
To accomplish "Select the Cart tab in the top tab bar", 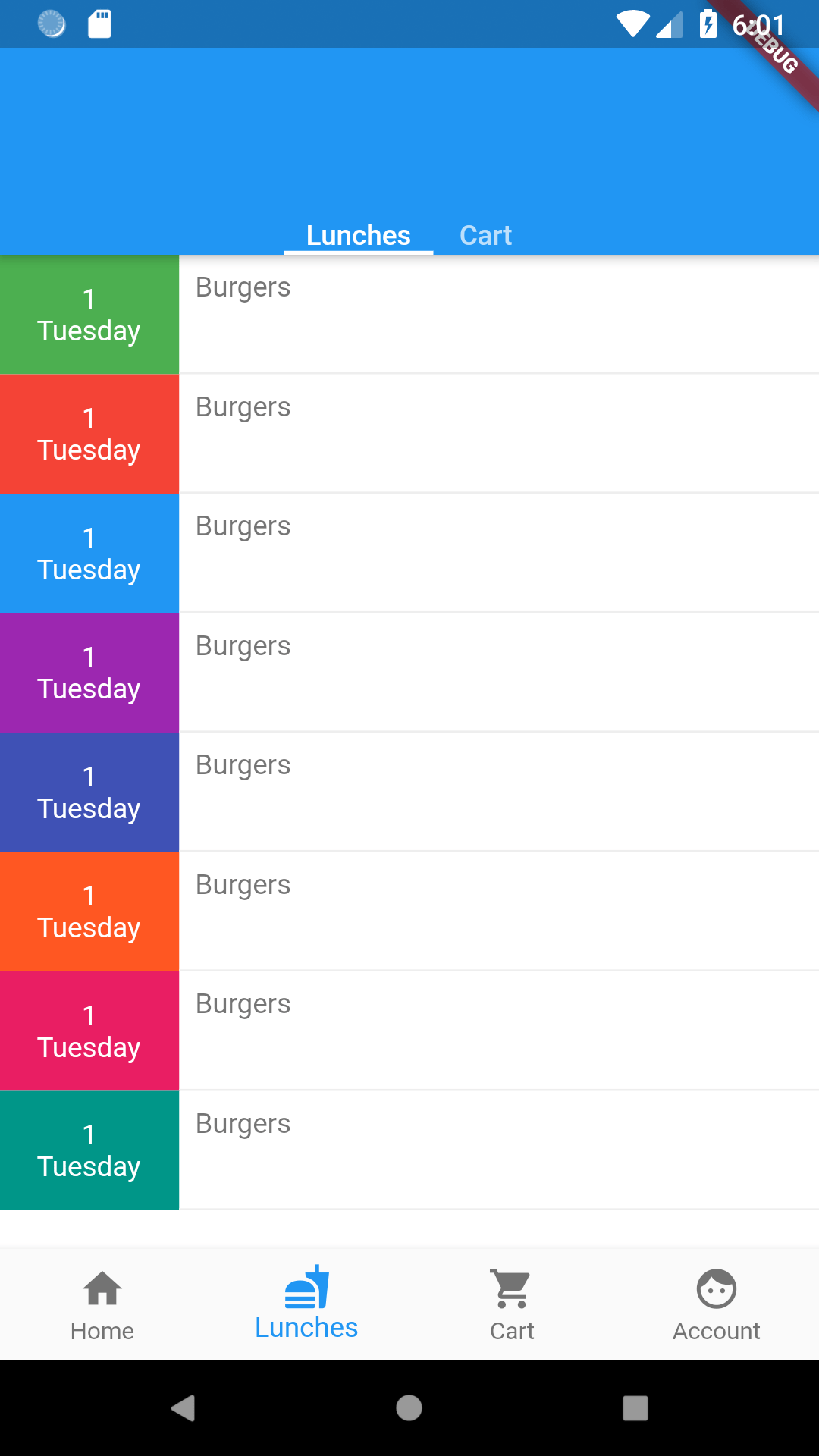I will [485, 235].
